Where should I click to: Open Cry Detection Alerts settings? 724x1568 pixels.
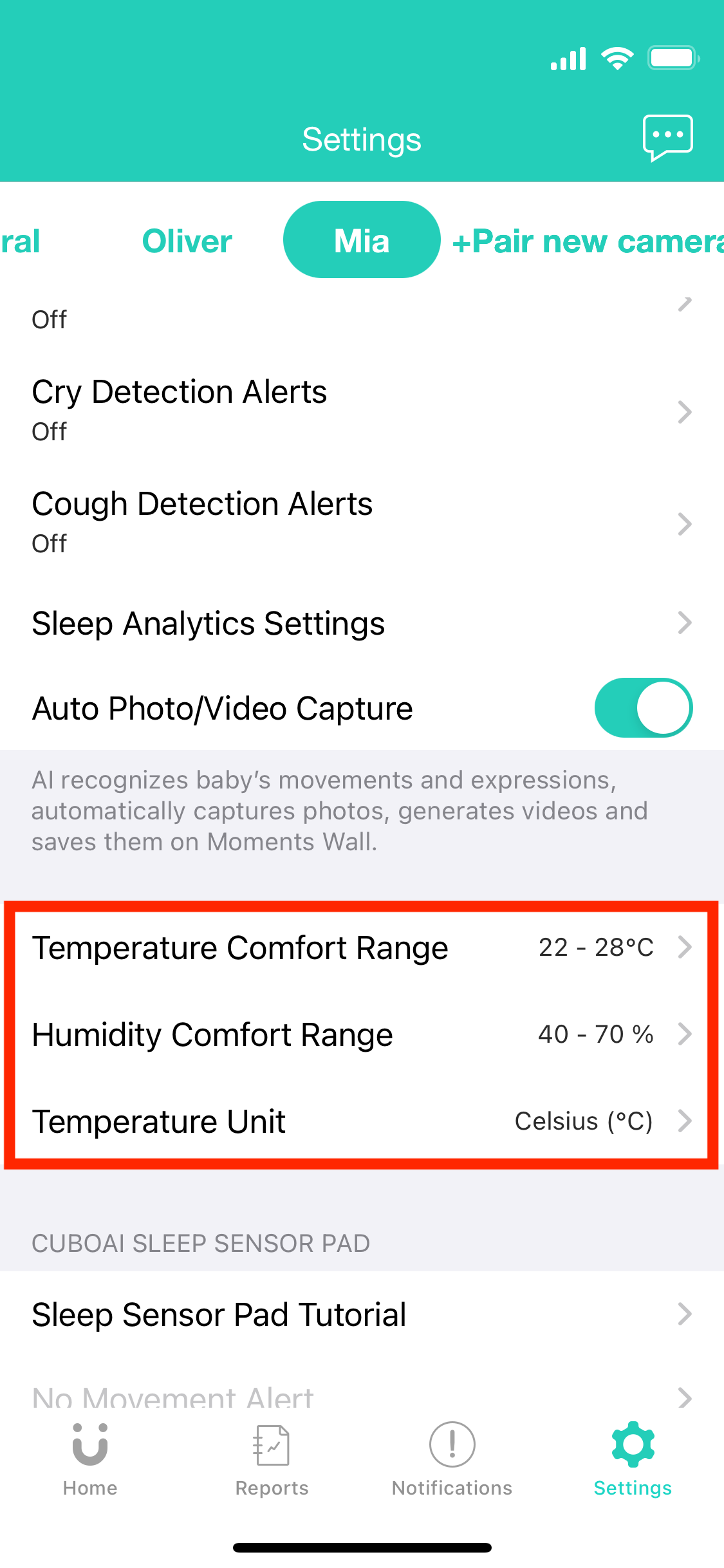tap(362, 409)
